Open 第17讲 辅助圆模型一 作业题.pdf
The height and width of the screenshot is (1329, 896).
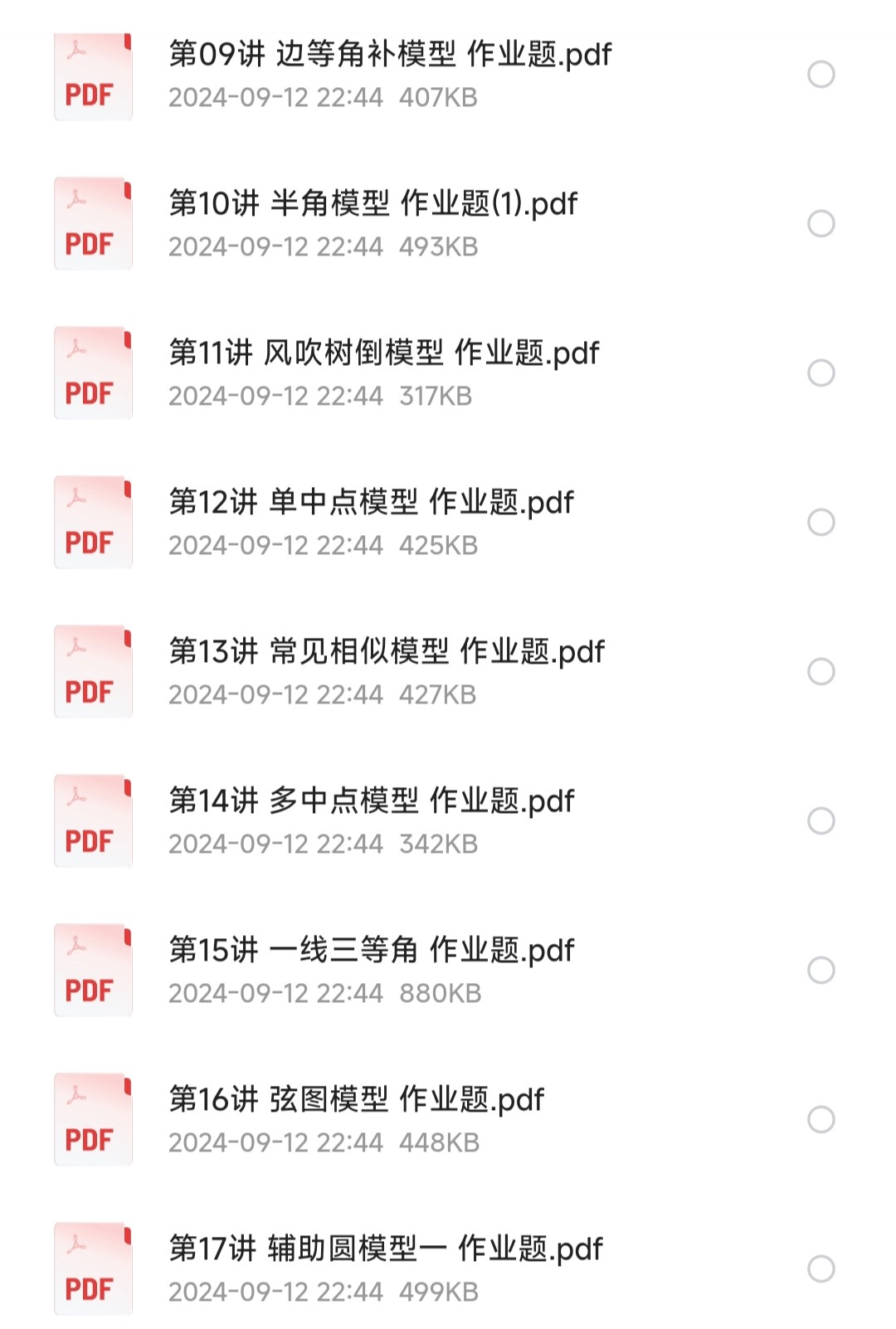(x=386, y=1249)
